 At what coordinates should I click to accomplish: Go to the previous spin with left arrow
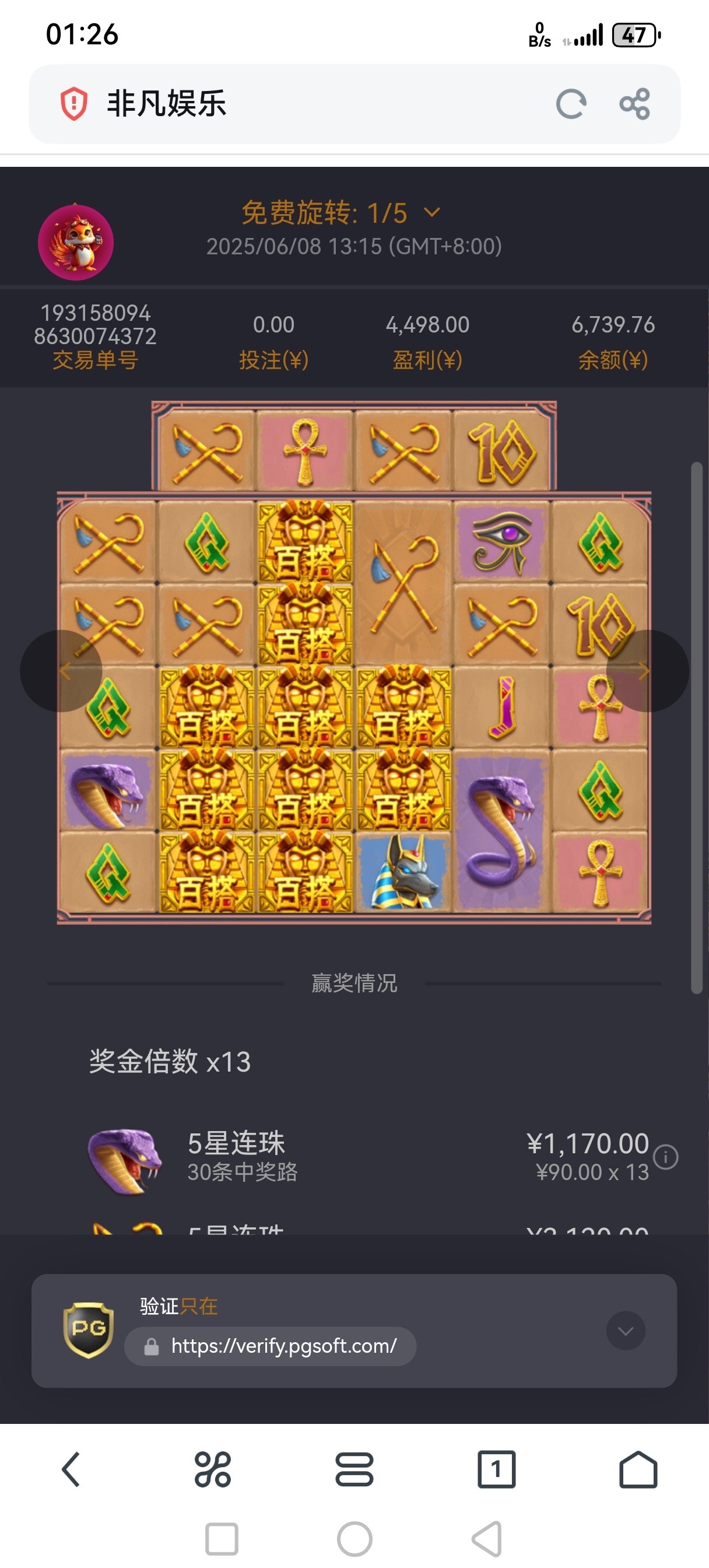coord(61,671)
